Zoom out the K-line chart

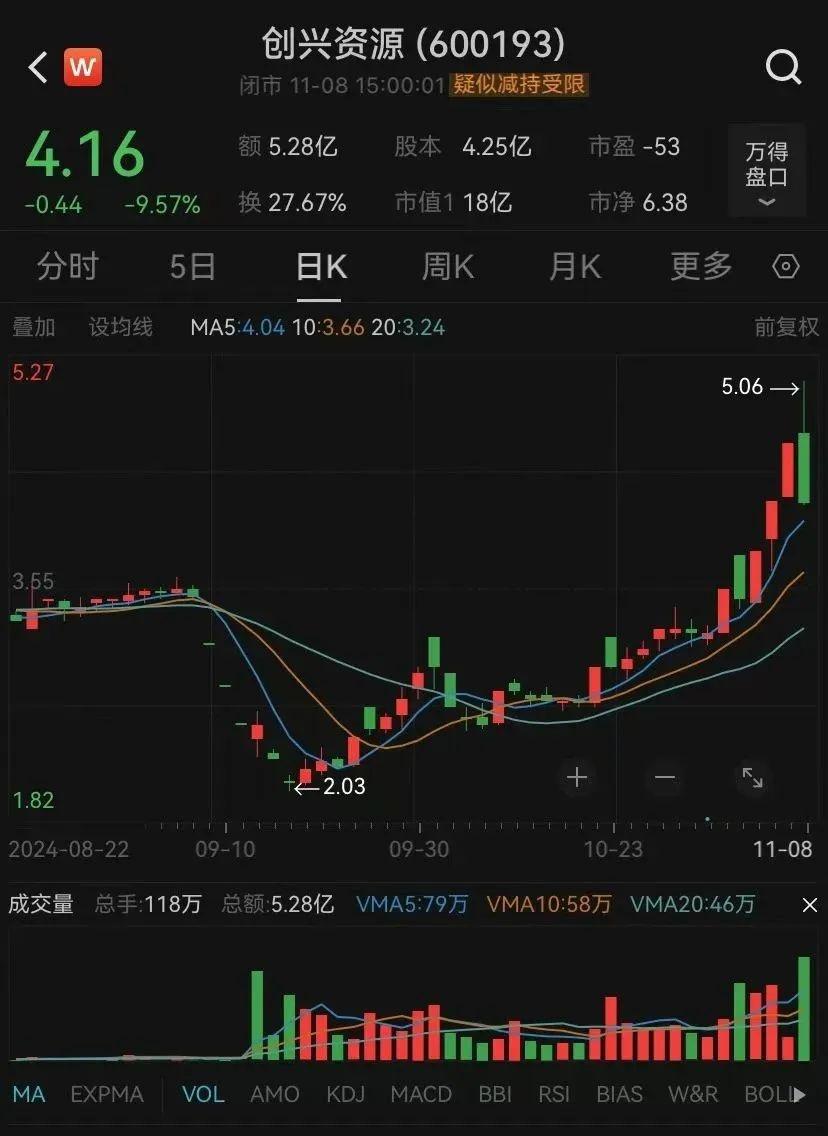665,777
